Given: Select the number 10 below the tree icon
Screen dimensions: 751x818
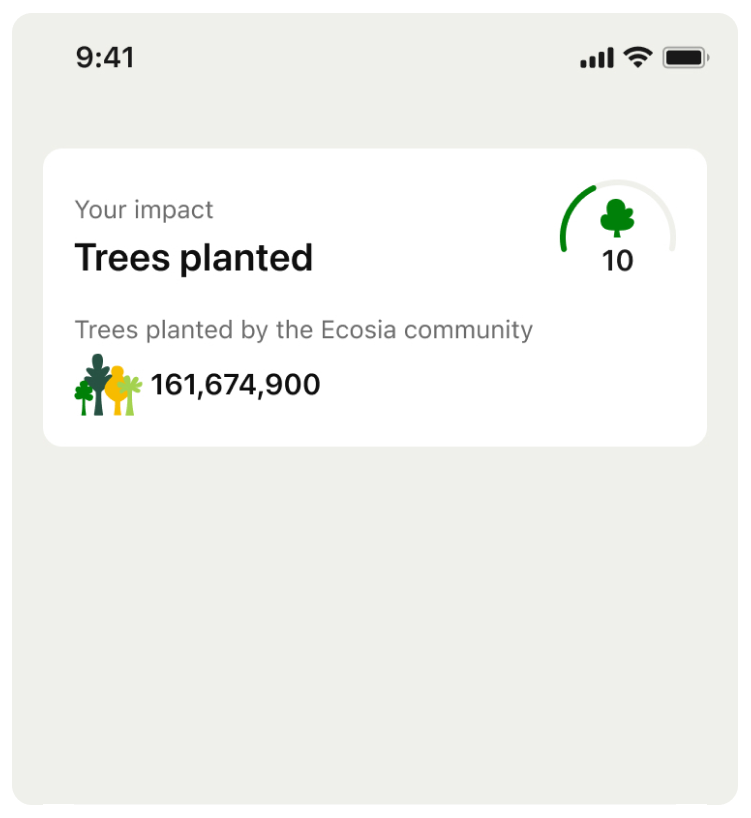Looking at the screenshot, I should 618,260.
